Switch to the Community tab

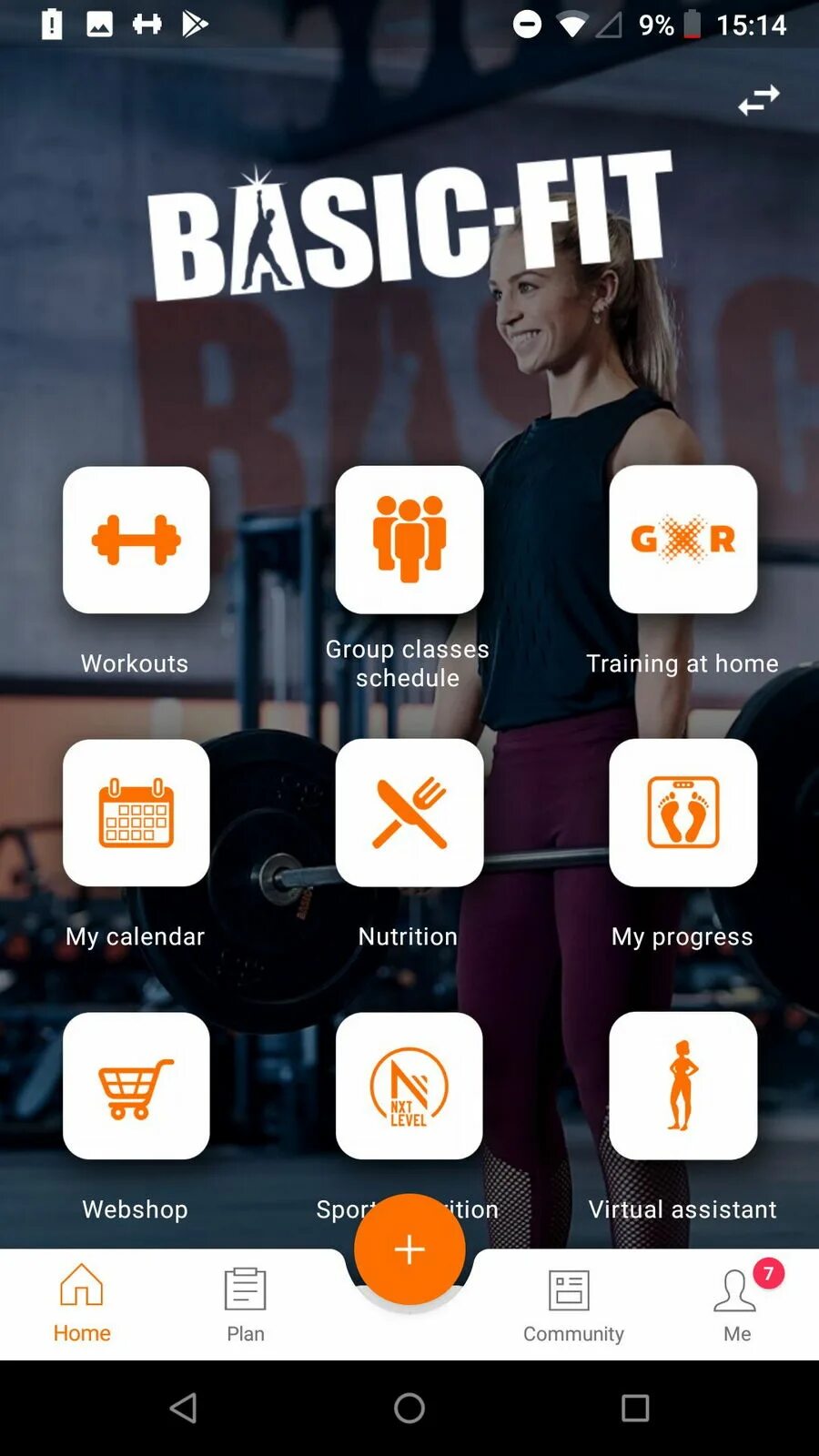pyautogui.click(x=572, y=1305)
